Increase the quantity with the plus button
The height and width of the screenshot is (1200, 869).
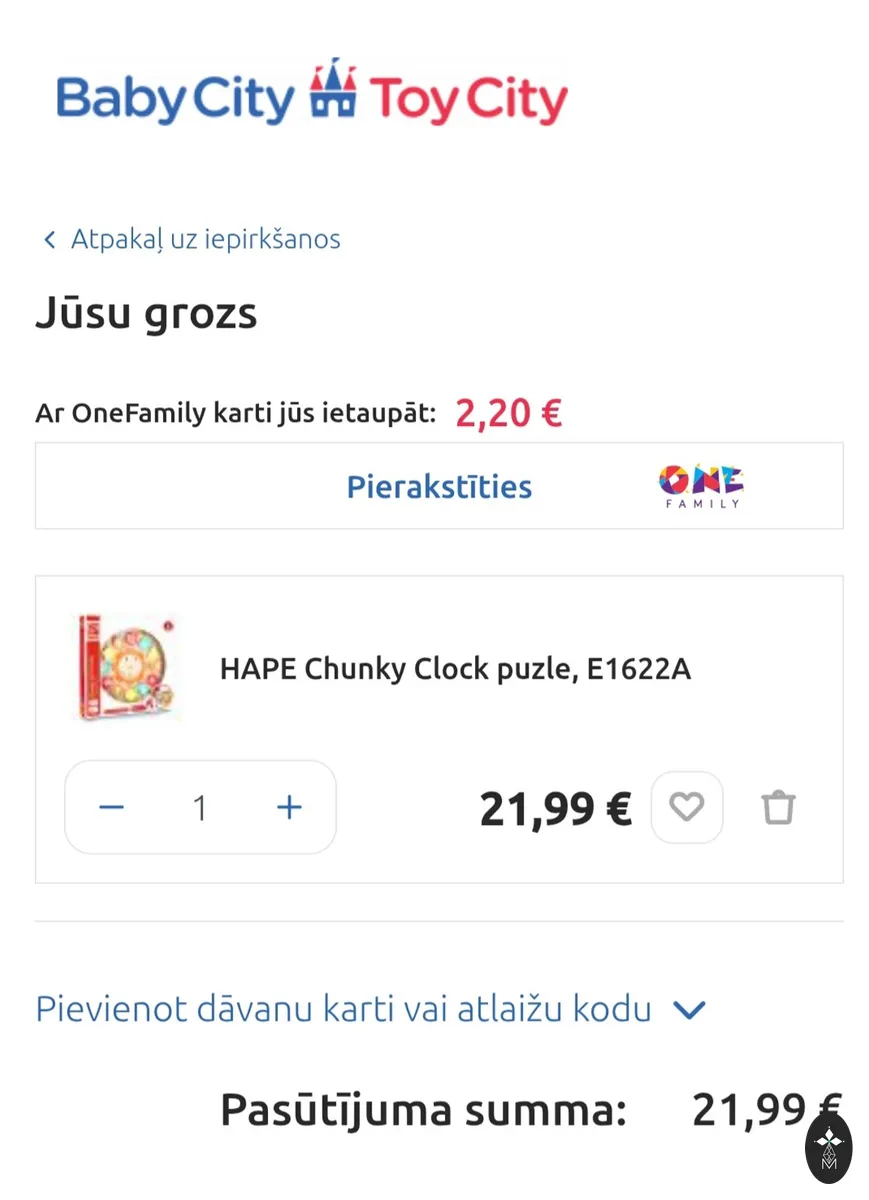tap(289, 807)
